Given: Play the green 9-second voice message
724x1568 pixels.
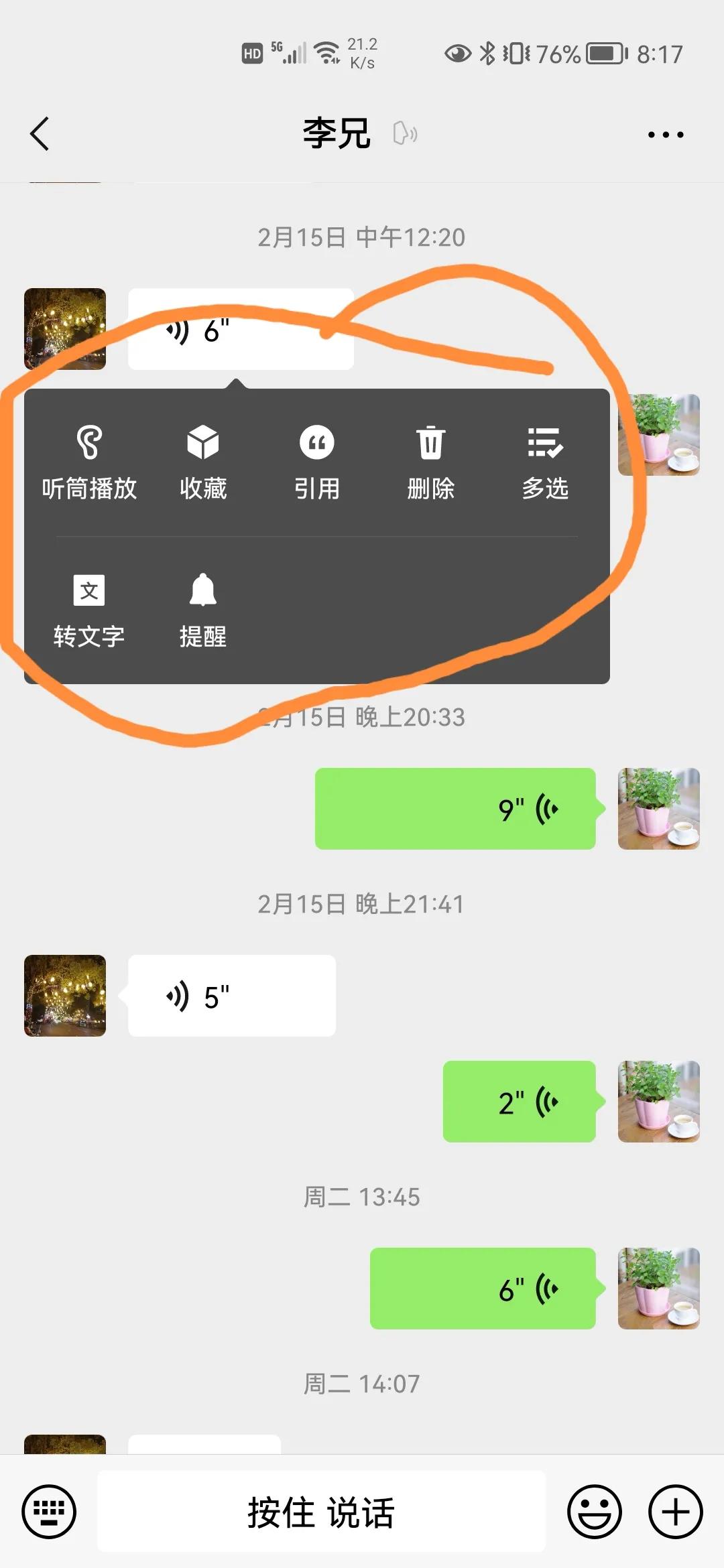Looking at the screenshot, I should pyautogui.click(x=455, y=809).
